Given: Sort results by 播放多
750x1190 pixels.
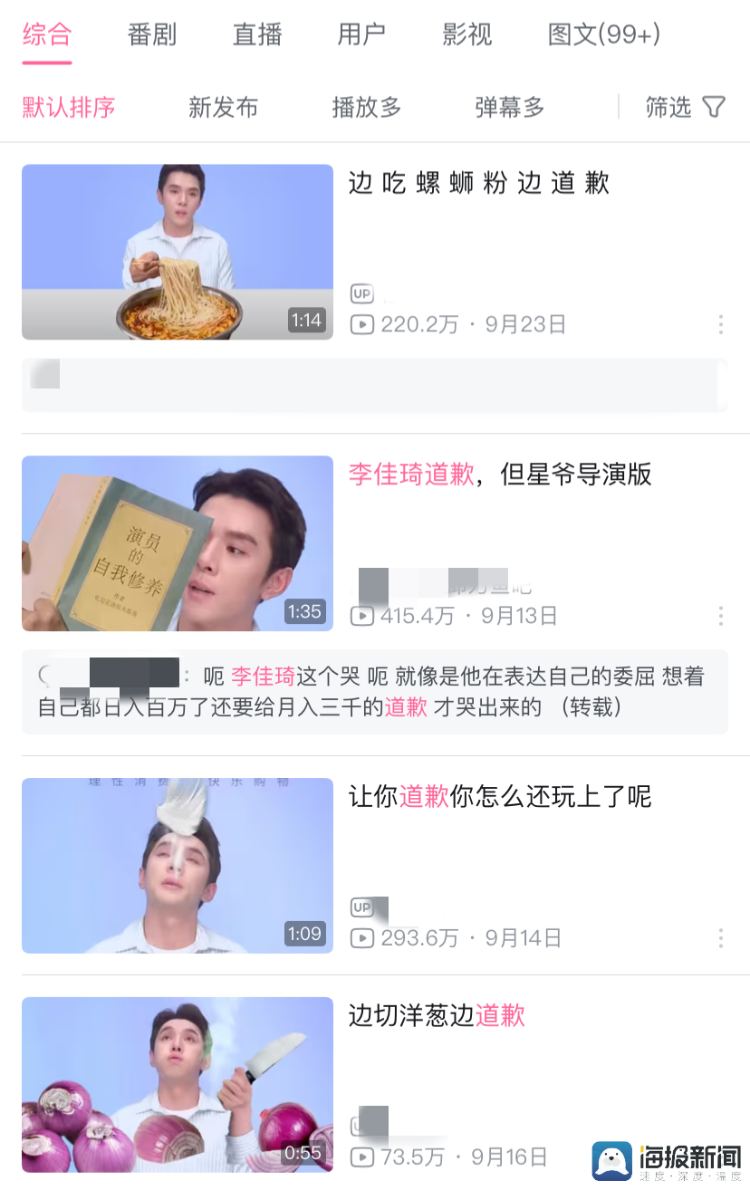Looking at the screenshot, I should click(366, 107).
